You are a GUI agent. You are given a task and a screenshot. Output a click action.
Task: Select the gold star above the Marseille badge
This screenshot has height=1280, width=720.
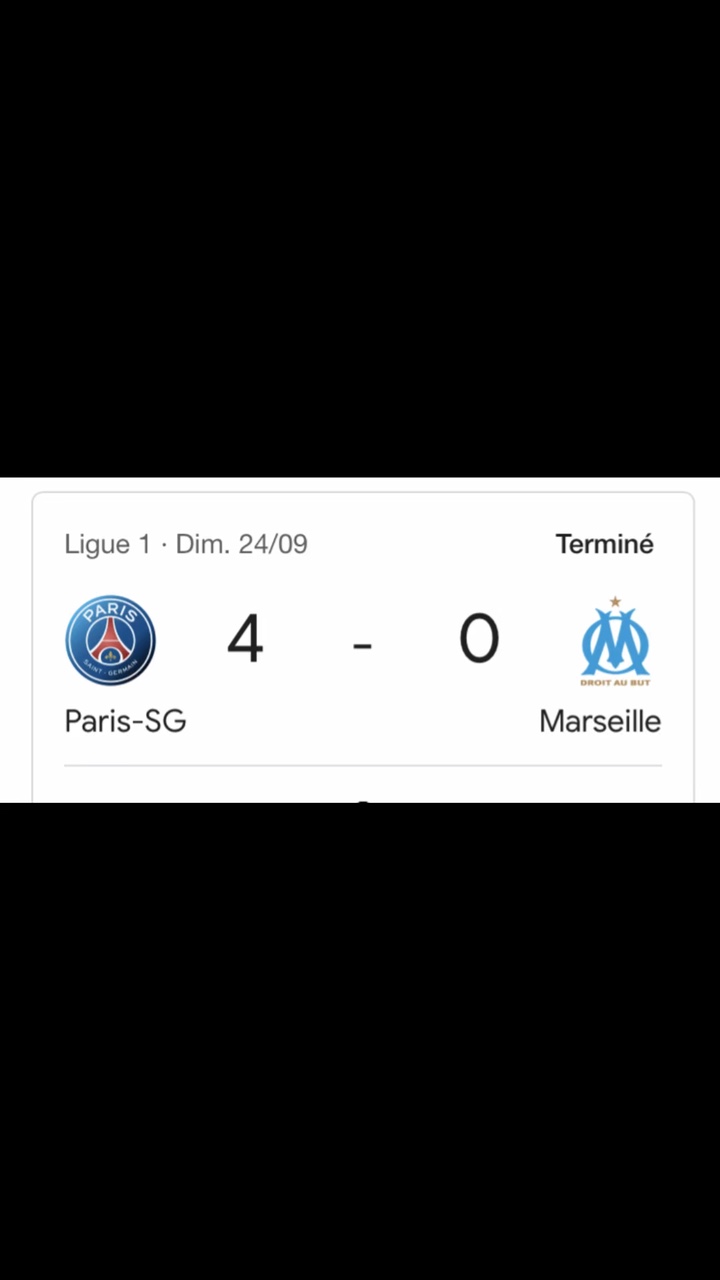pos(616,601)
